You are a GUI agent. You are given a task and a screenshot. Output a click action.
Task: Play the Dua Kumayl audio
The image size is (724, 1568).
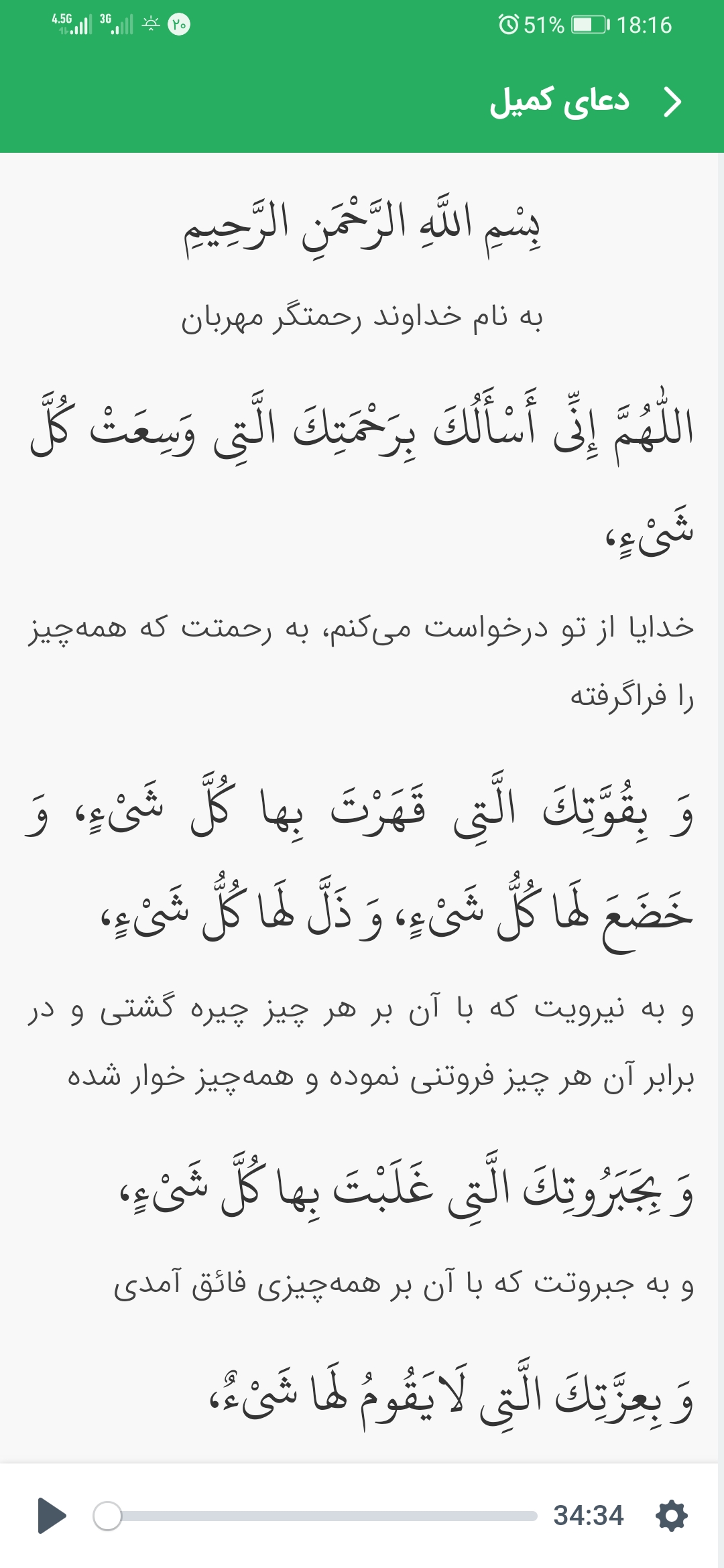52,1515
